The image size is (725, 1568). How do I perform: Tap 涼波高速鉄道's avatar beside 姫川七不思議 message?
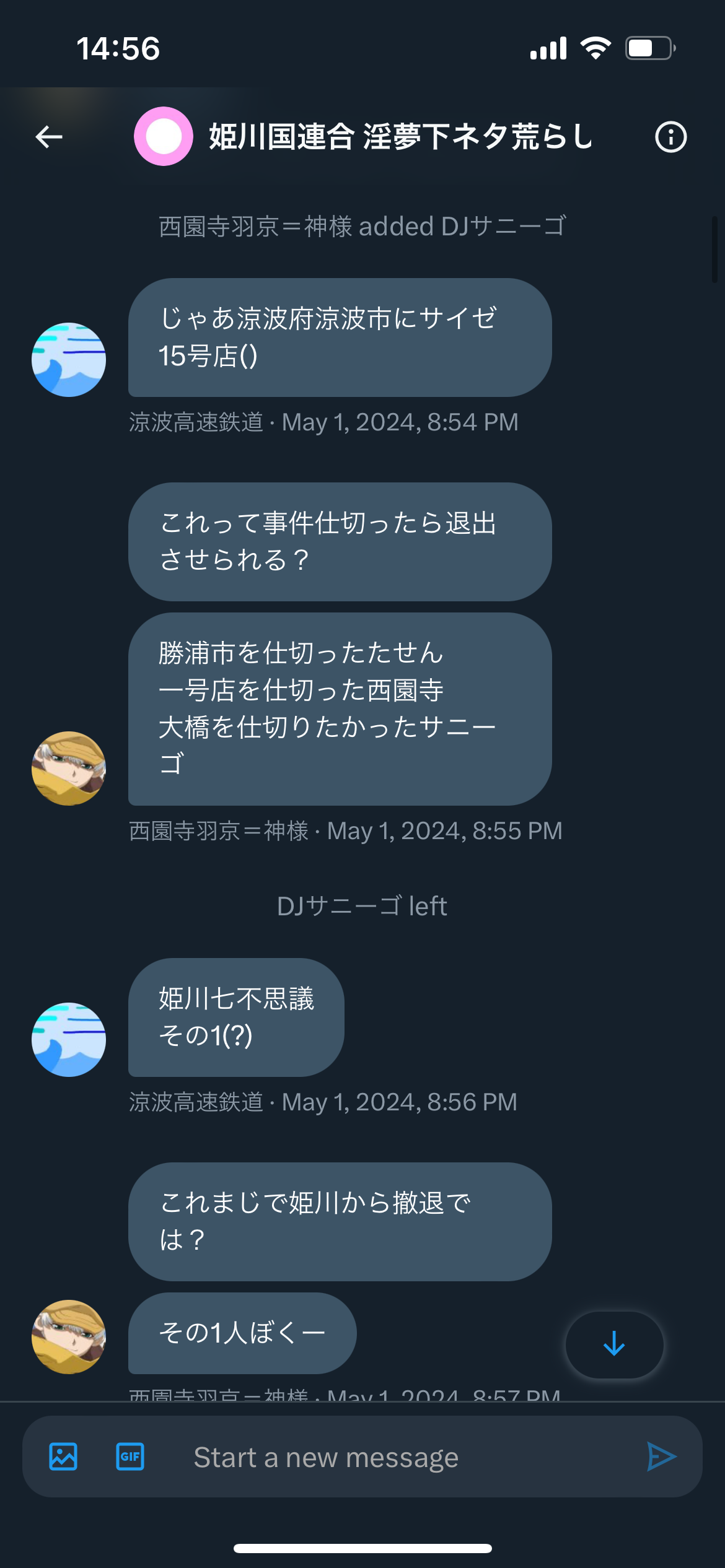[69, 1040]
